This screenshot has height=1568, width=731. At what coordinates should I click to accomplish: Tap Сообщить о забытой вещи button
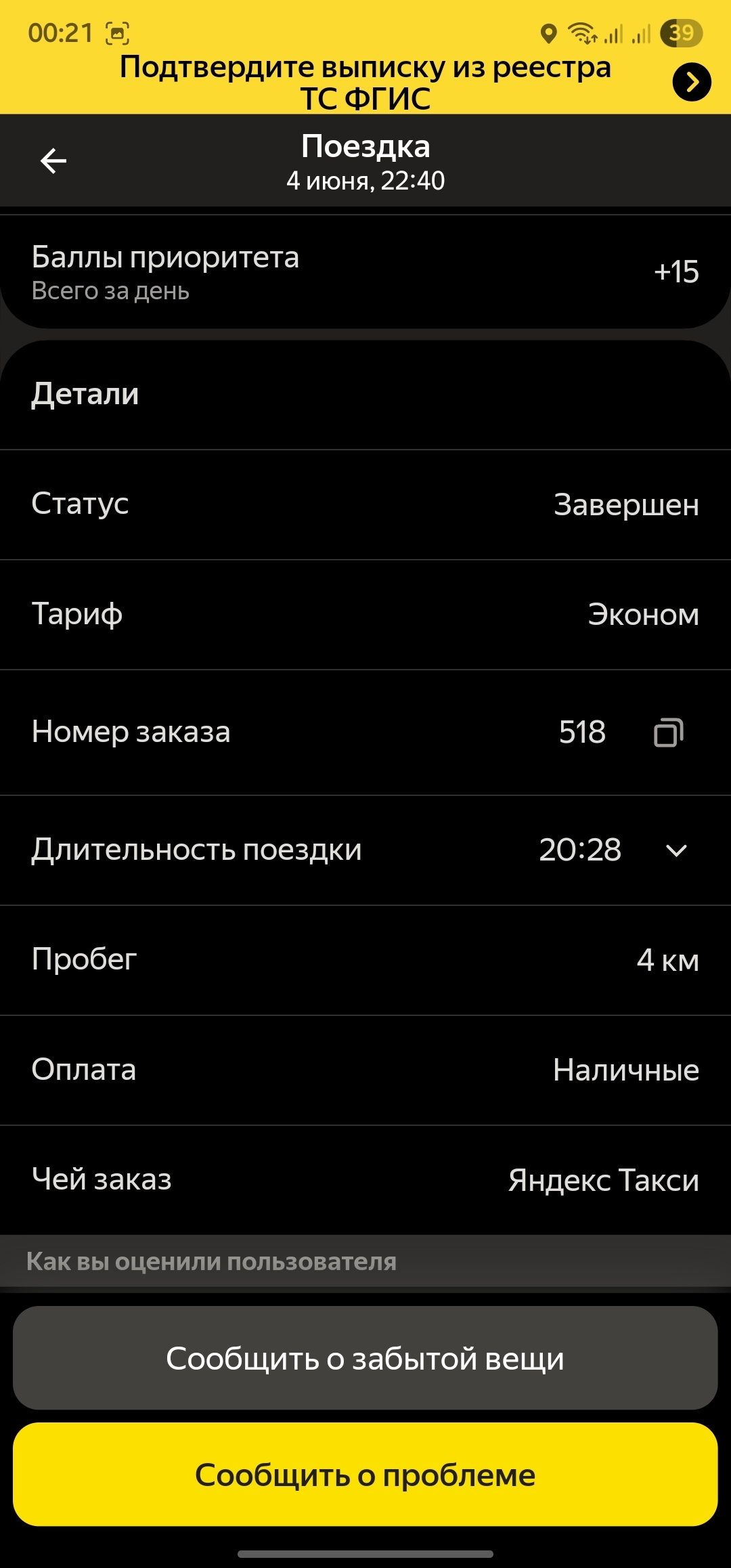tap(365, 1358)
